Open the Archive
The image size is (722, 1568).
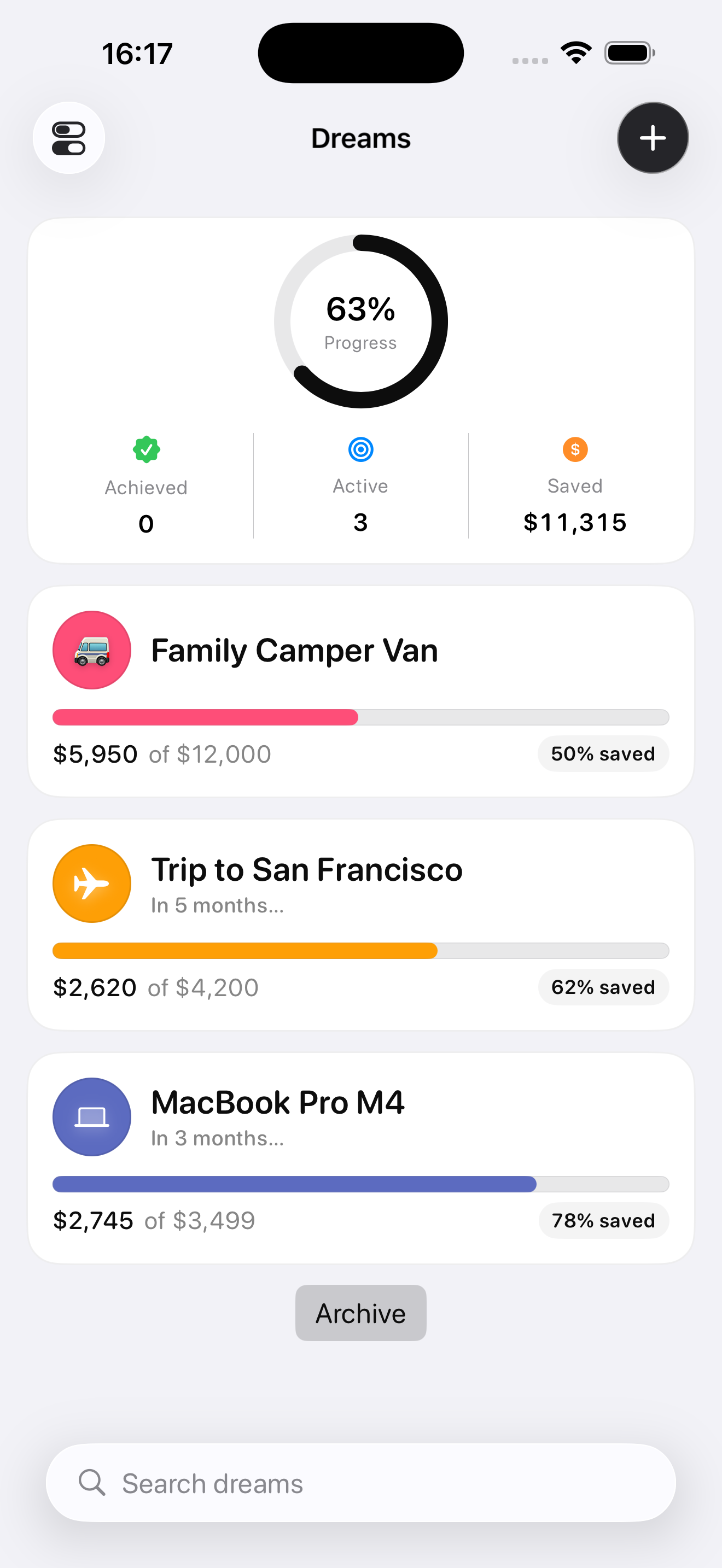(x=360, y=1313)
